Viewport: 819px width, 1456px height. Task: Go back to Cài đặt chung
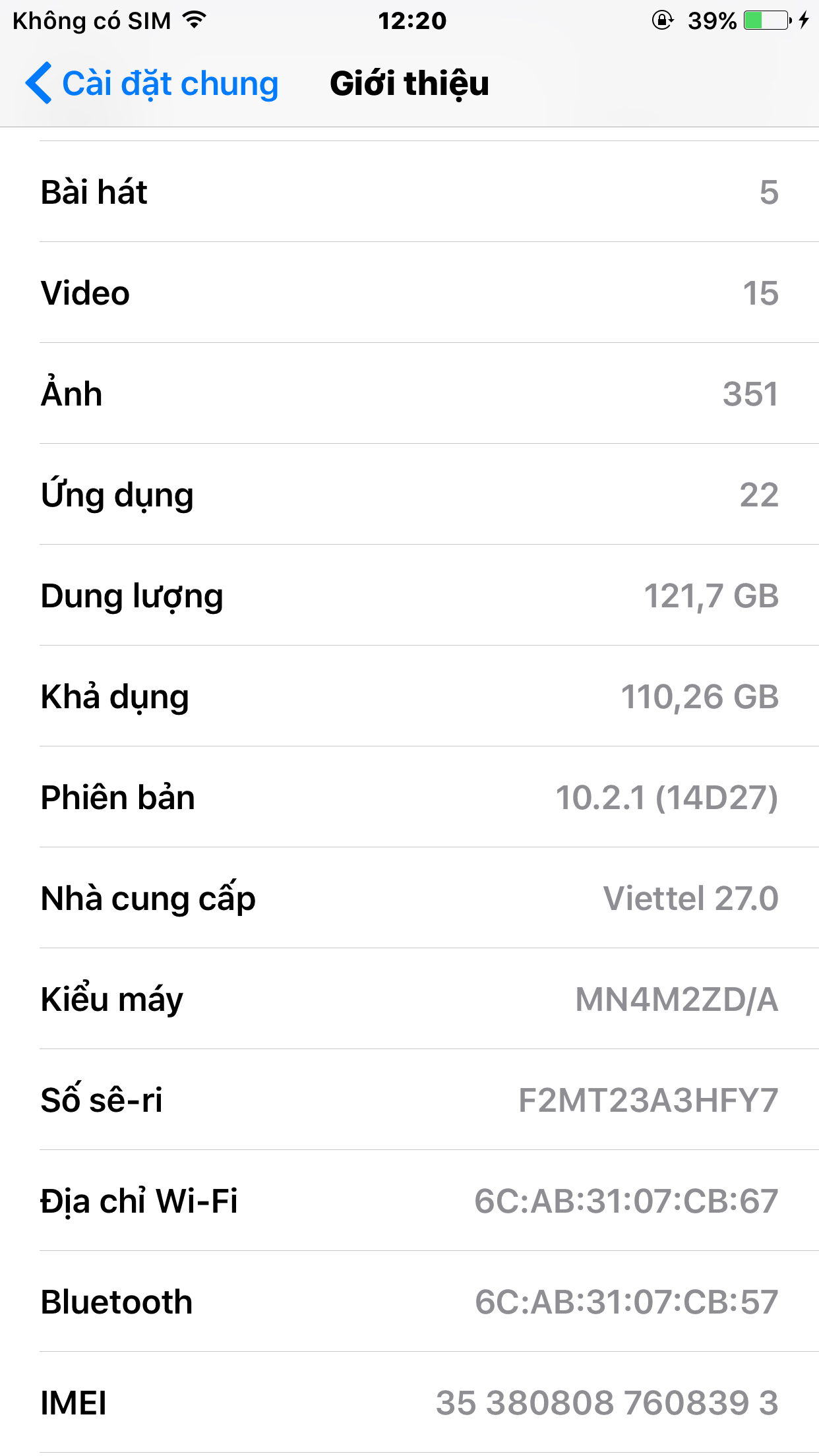pos(152,84)
